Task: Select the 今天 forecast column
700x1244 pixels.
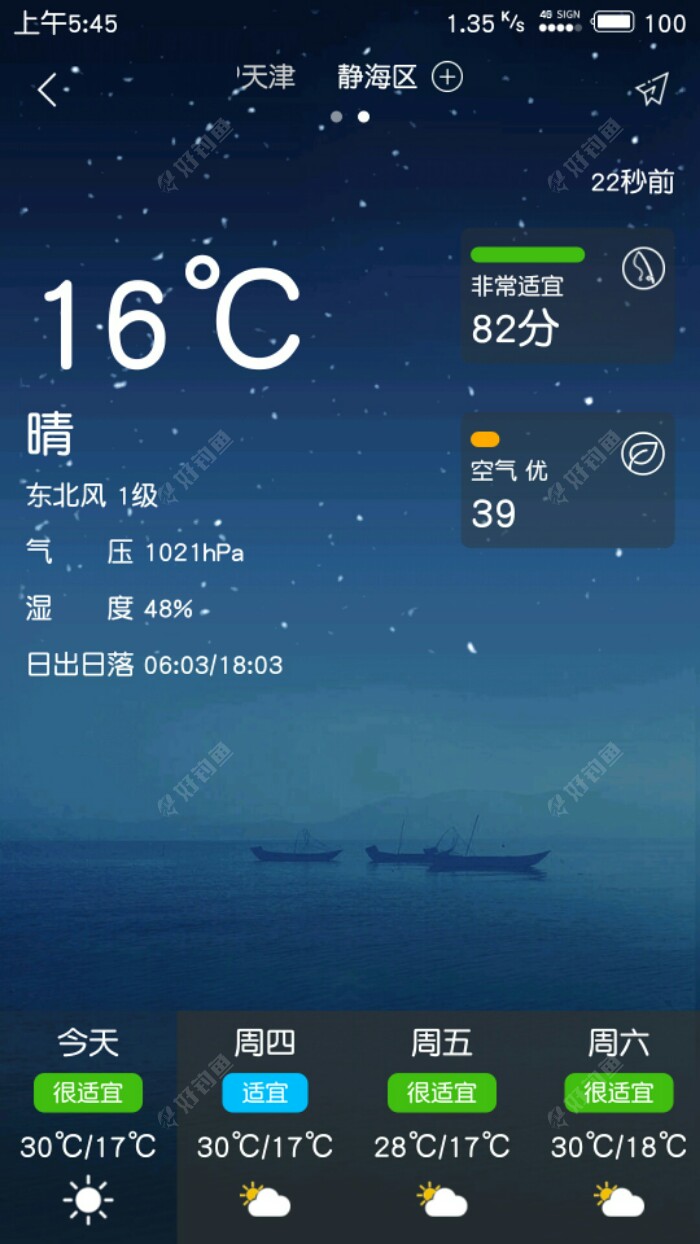Action: 88,1125
